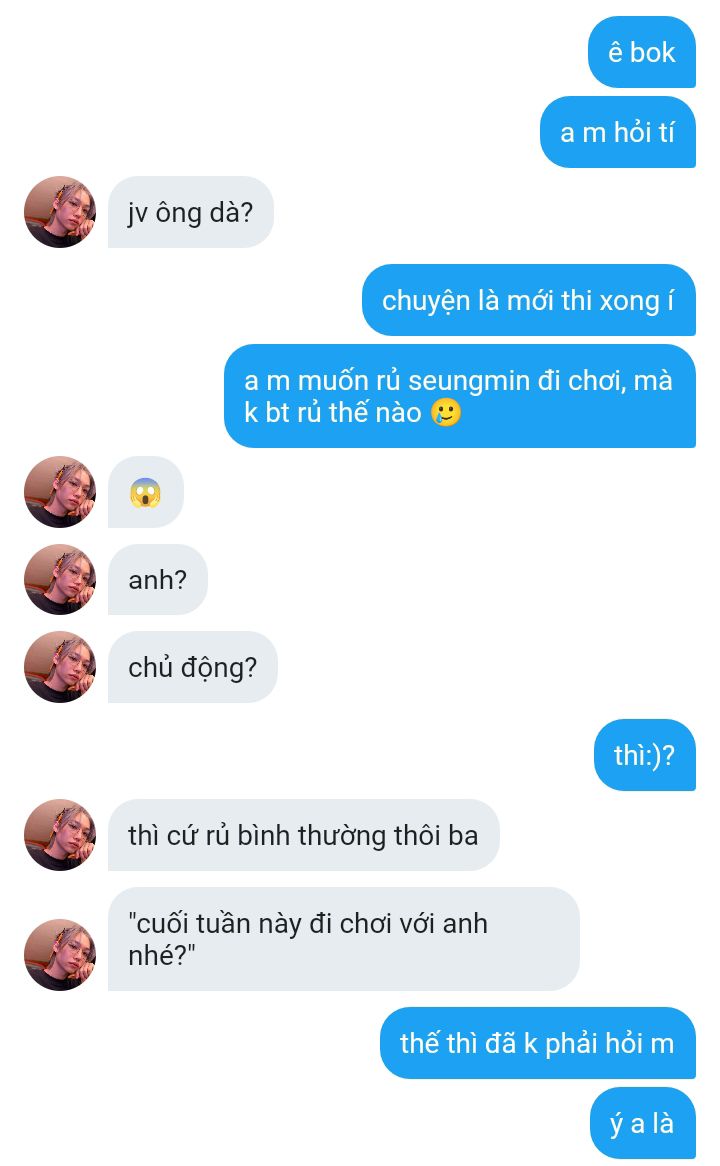This screenshot has width=720, height=1166.
Task: Tap the "cuối tuần này đi chơi" message bubble
Action: pyautogui.click(x=344, y=938)
